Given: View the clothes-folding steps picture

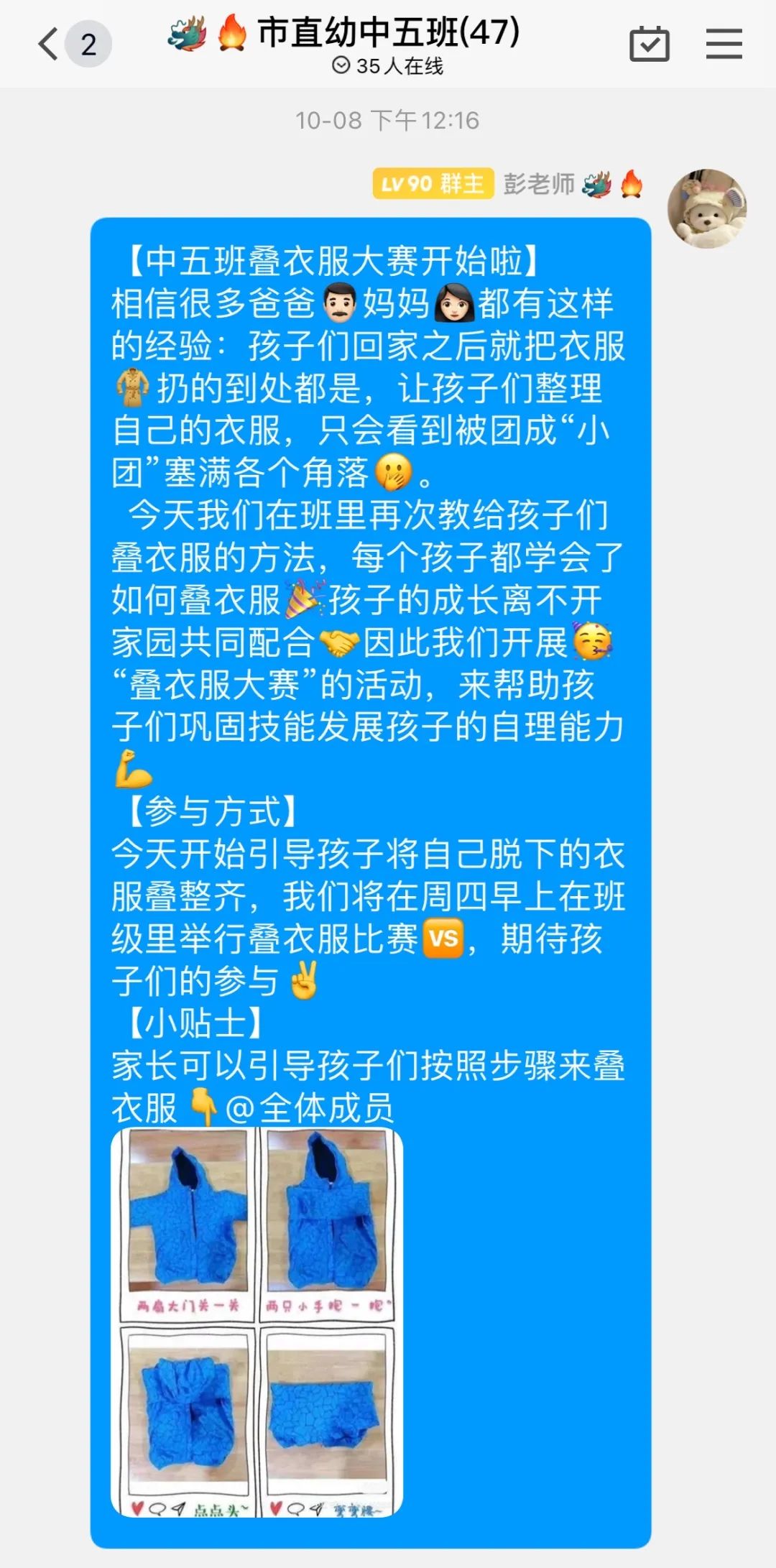Looking at the screenshot, I should [x=257, y=1322].
